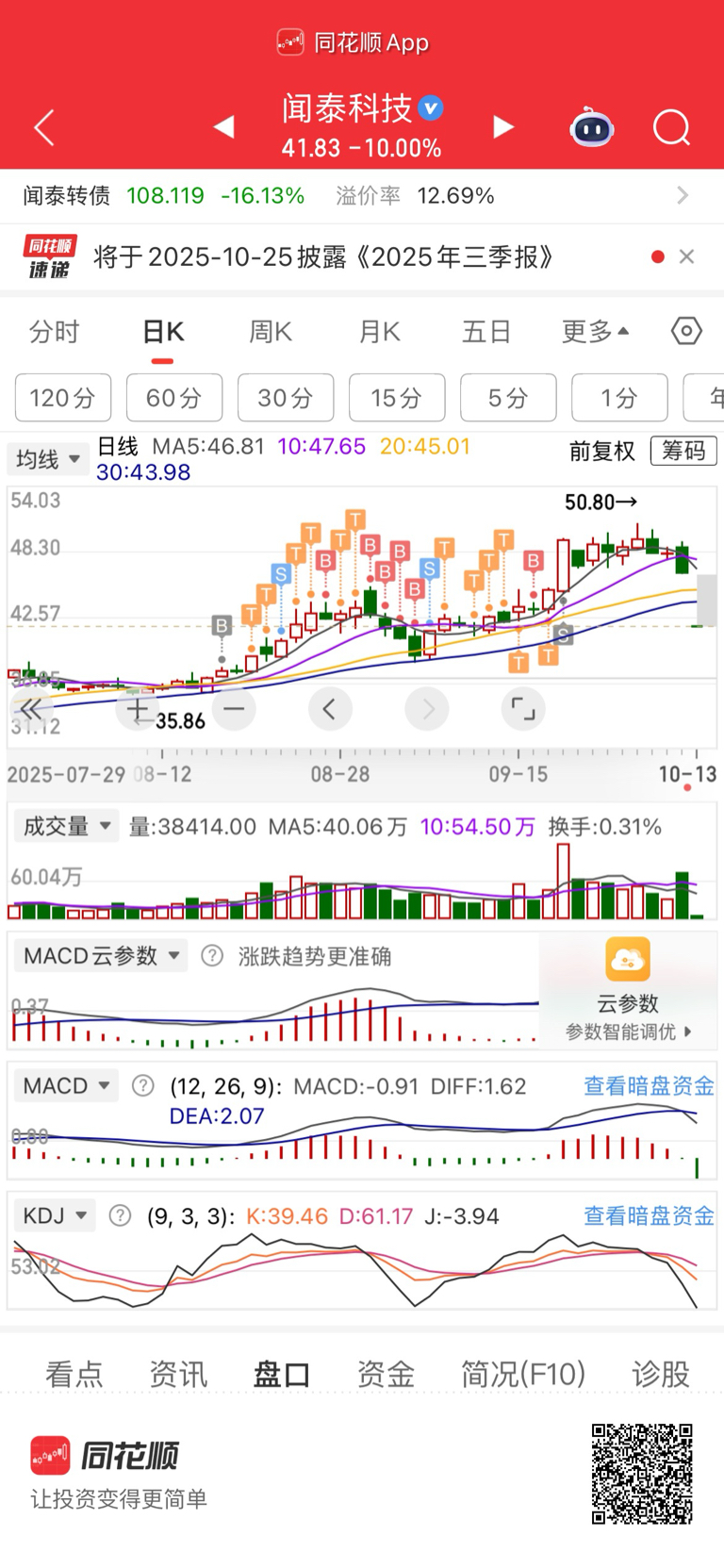Open the search magnifier
The width and height of the screenshot is (724, 1568).
point(671,127)
